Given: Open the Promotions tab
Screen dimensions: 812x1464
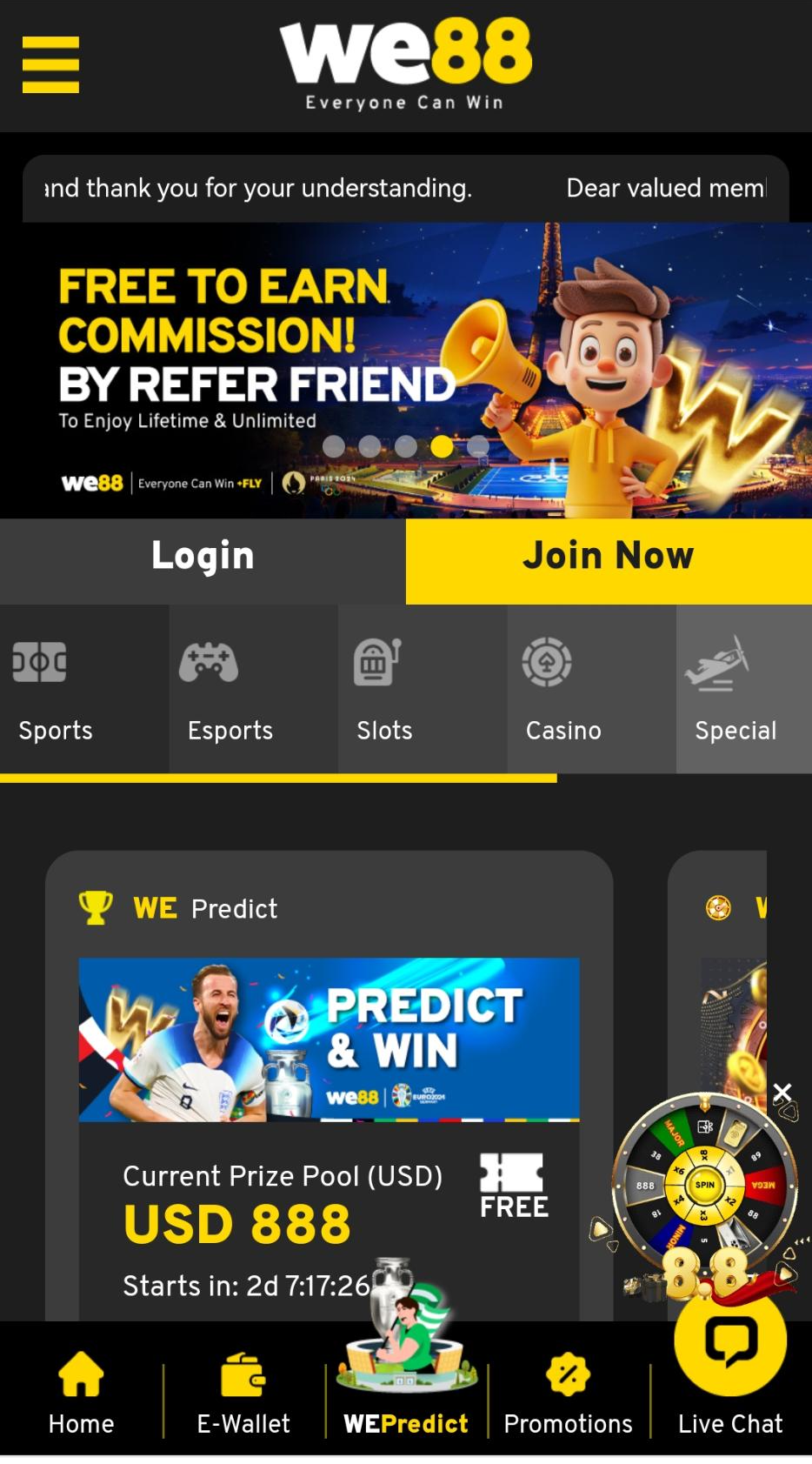Looking at the screenshot, I should click(569, 1392).
